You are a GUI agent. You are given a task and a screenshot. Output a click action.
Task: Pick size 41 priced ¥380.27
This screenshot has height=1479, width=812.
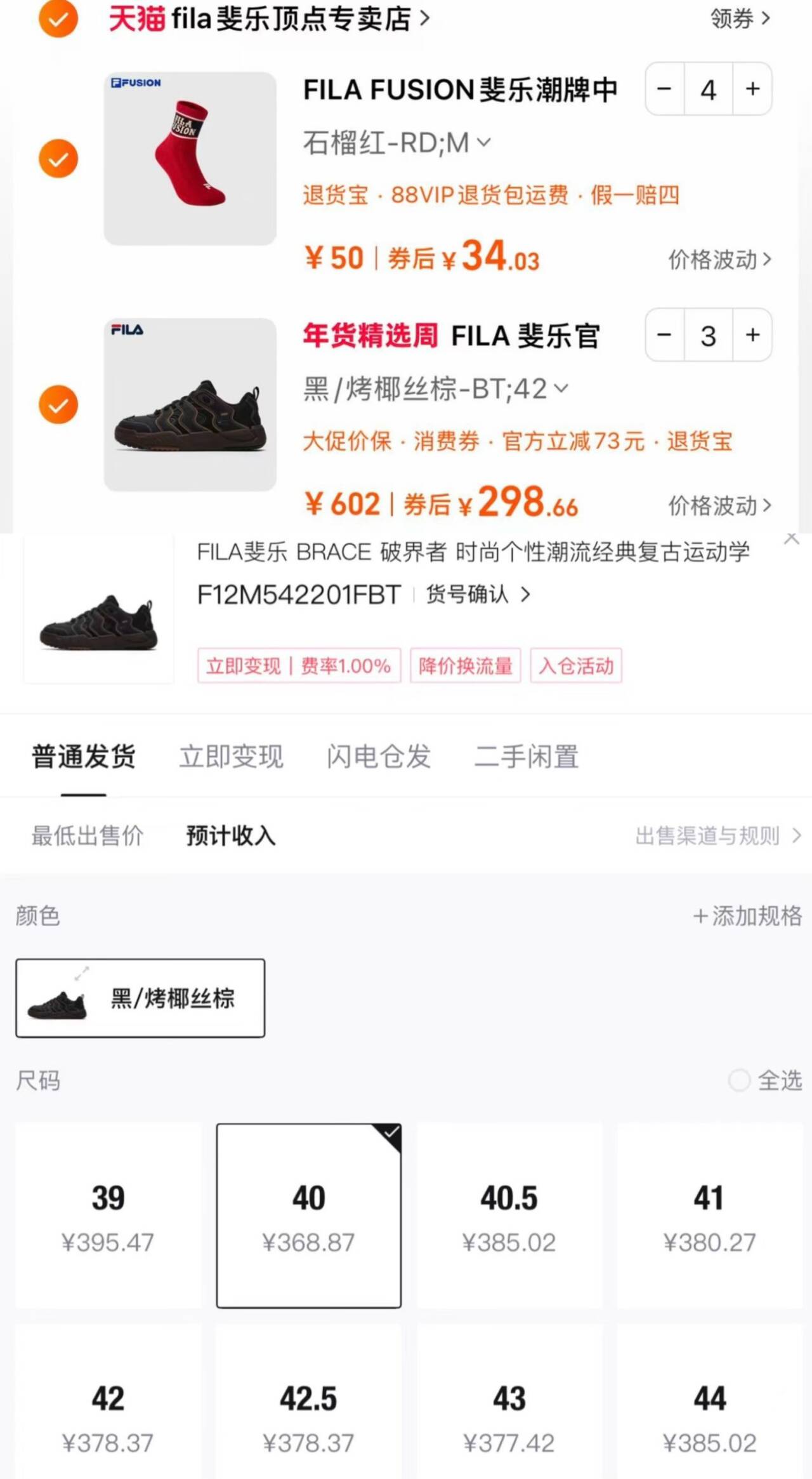tap(709, 1216)
